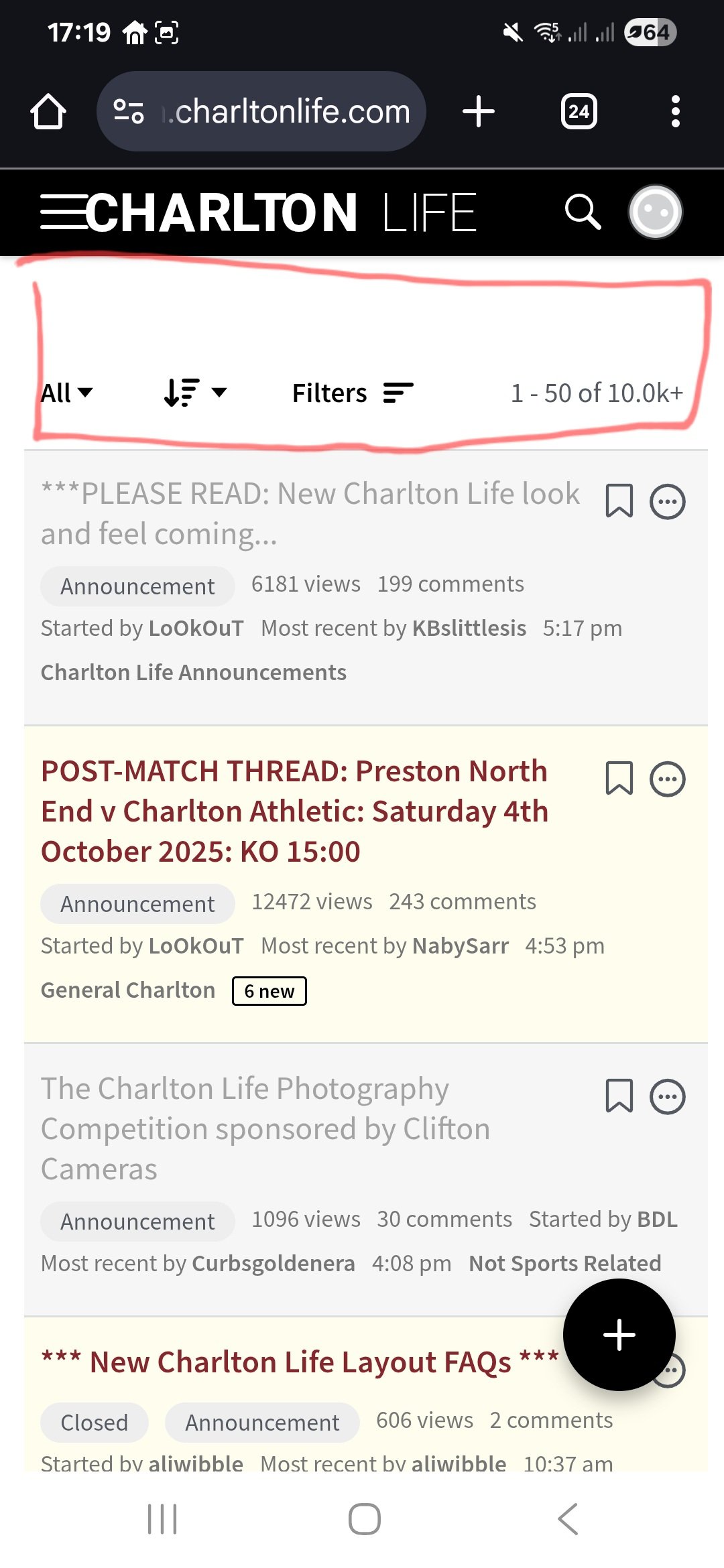724x1568 pixels.
Task: Open the Preston North End post-match thread
Action: [295, 811]
